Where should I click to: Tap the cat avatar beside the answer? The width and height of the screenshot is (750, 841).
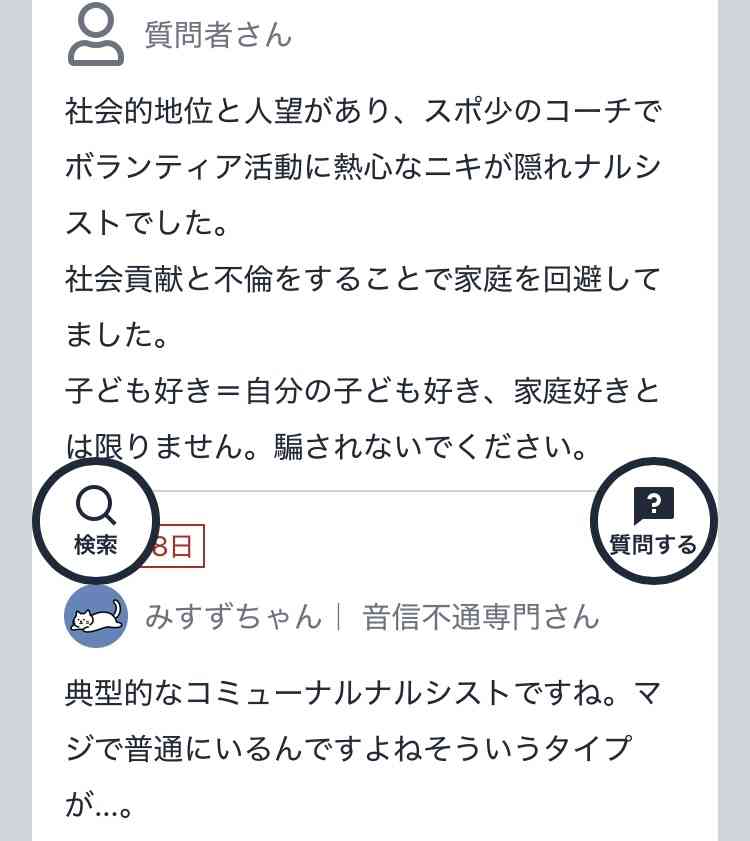(x=96, y=617)
